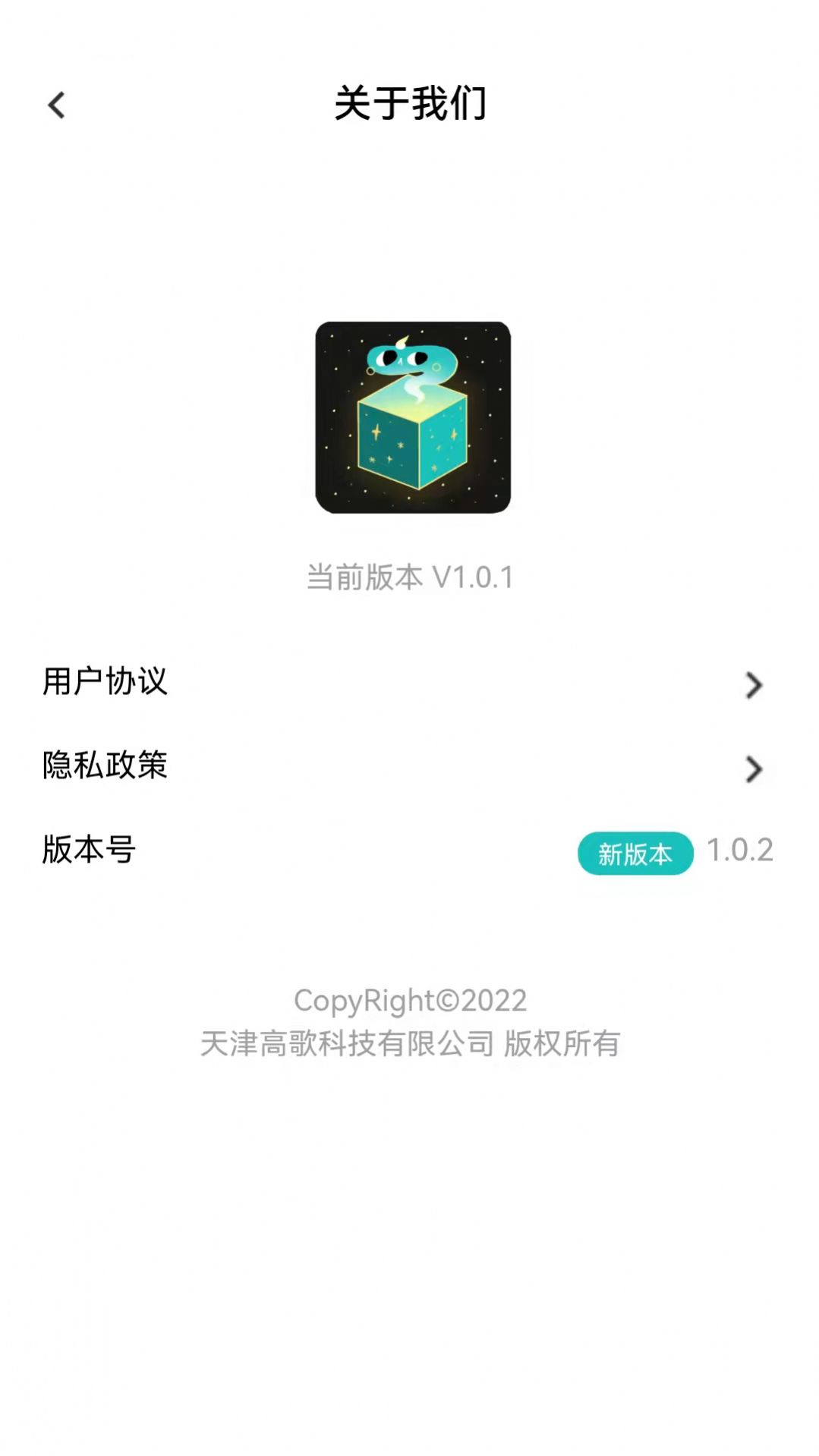Viewport: 819px width, 1456px height.
Task: Click the 1.0.2 version number text
Action: point(740,851)
